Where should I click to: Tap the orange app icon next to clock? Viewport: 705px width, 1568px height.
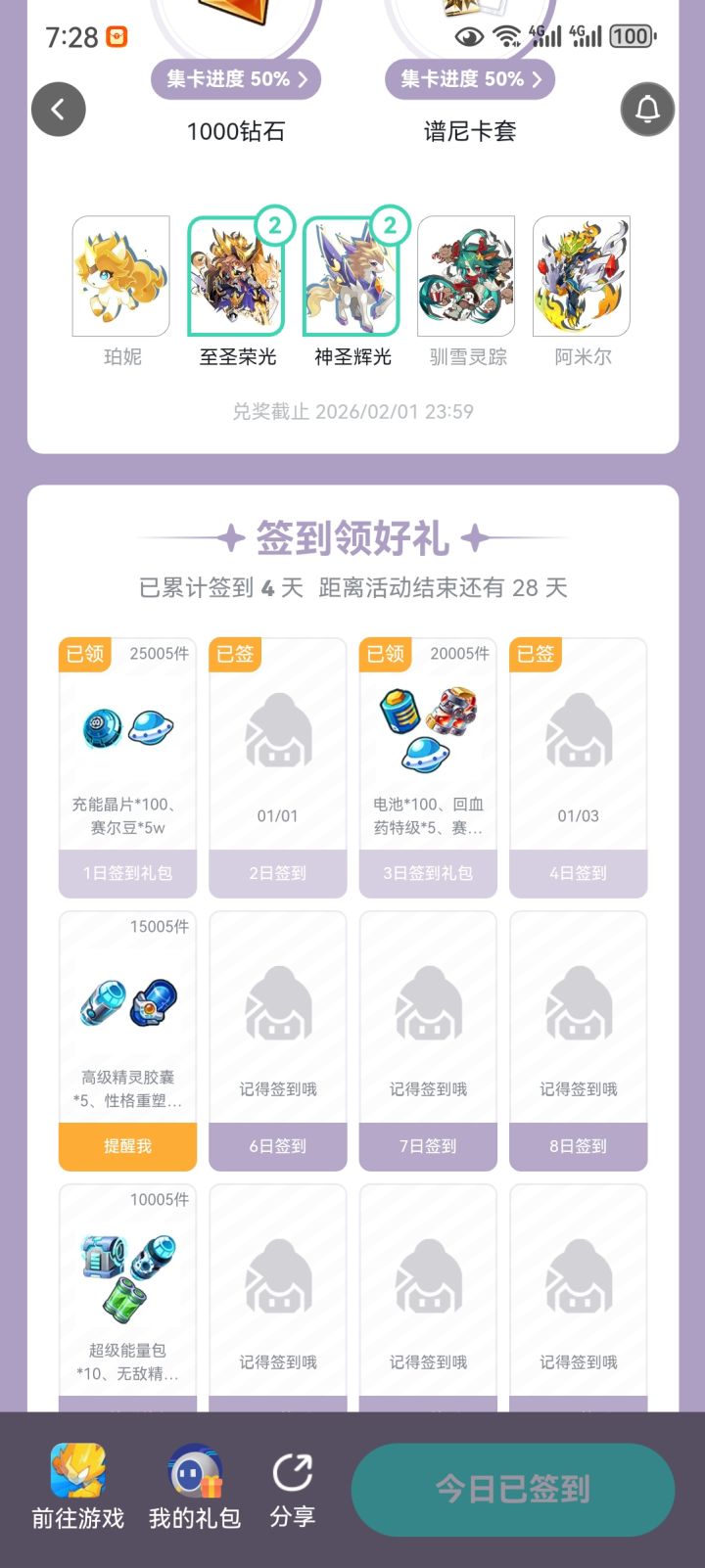pos(117,36)
